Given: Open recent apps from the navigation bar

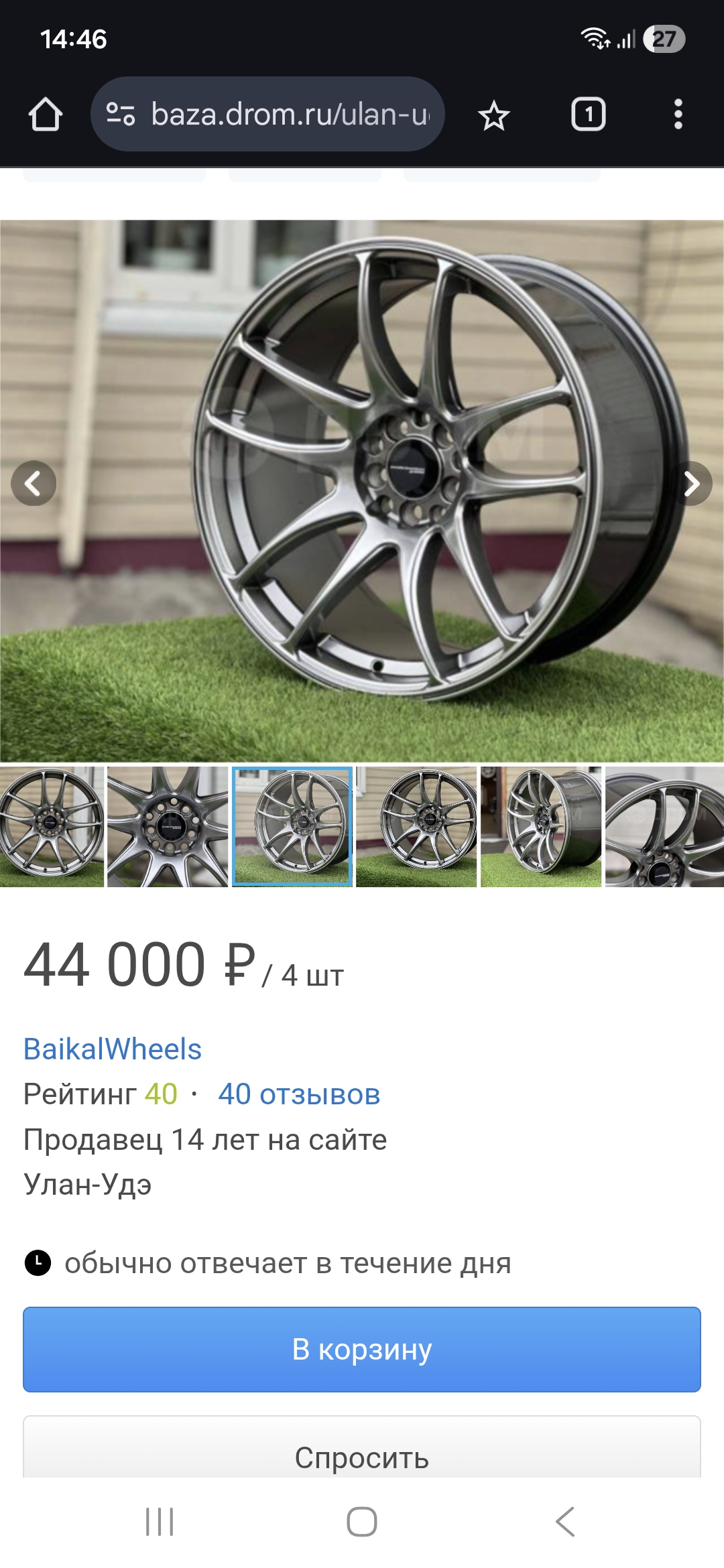Looking at the screenshot, I should click(x=160, y=1522).
